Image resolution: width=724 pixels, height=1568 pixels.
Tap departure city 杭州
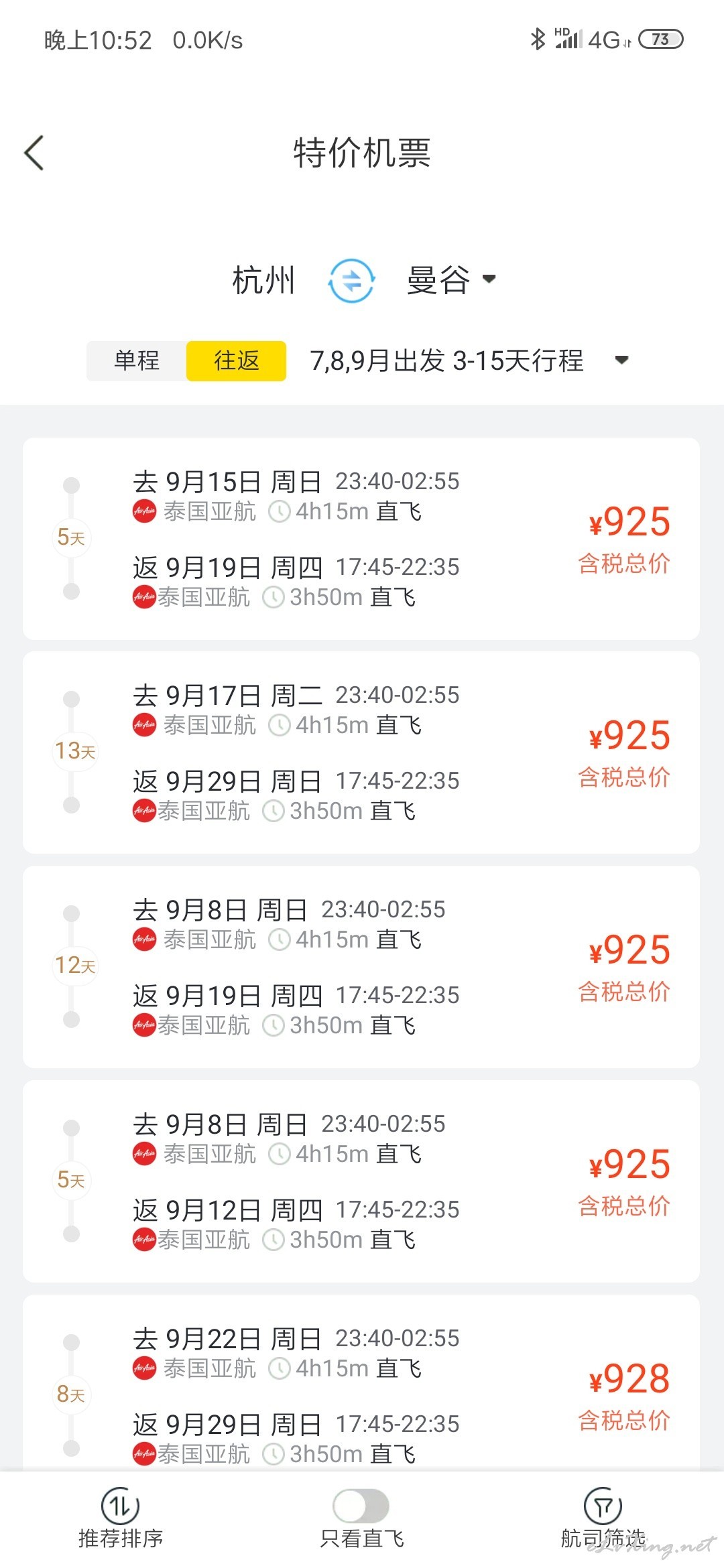263,280
